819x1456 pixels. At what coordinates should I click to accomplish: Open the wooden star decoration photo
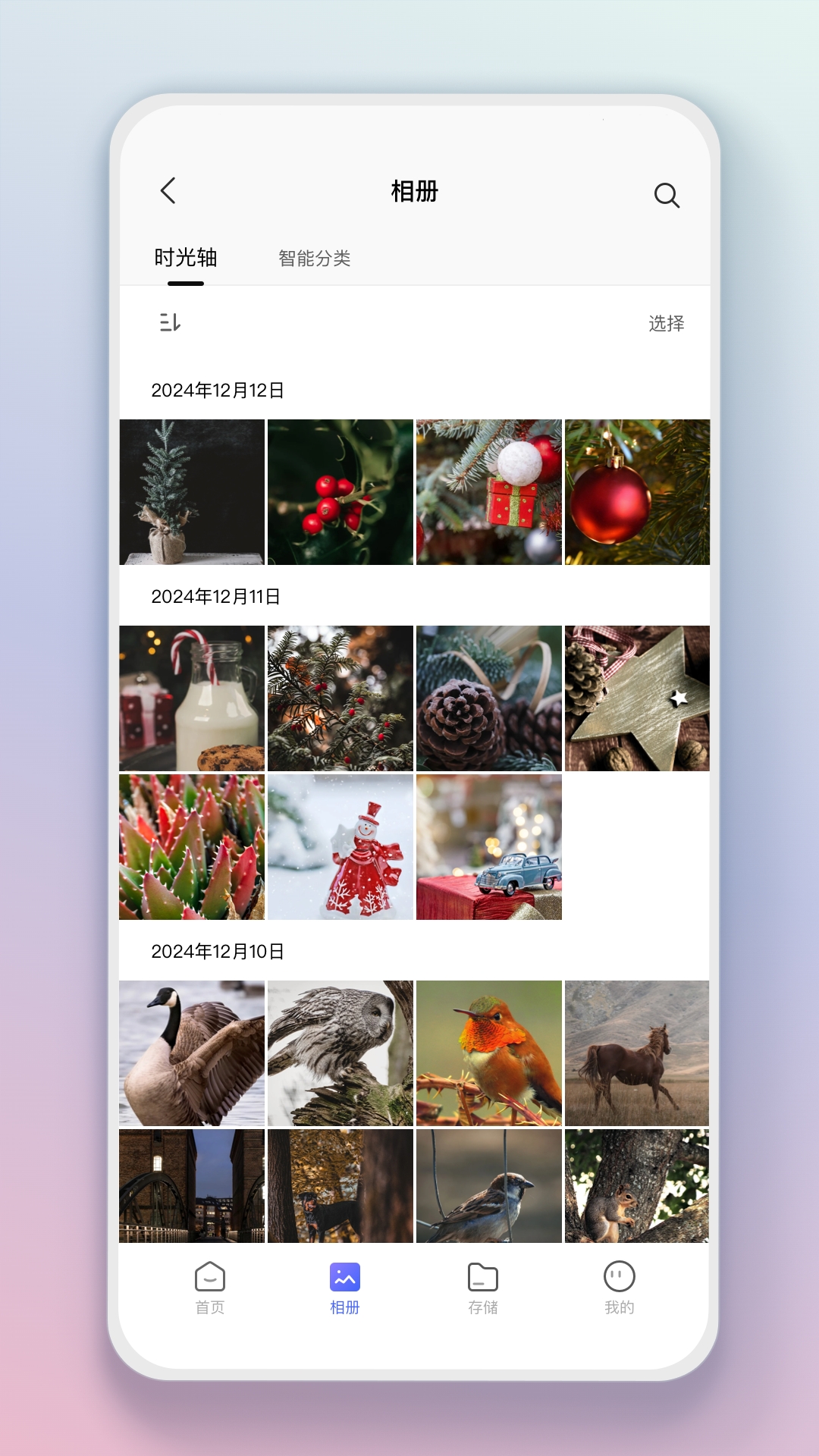click(638, 698)
